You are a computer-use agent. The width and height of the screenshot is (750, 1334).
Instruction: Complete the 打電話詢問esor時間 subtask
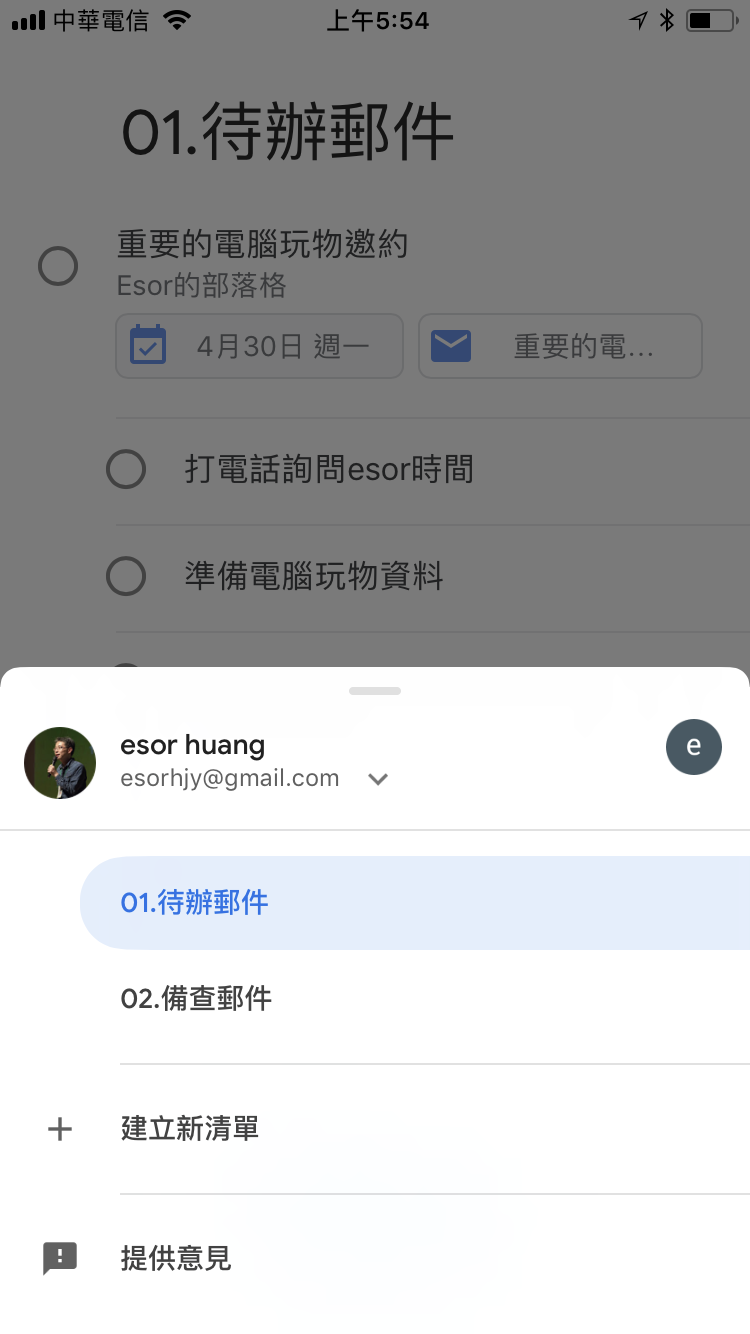click(x=126, y=469)
